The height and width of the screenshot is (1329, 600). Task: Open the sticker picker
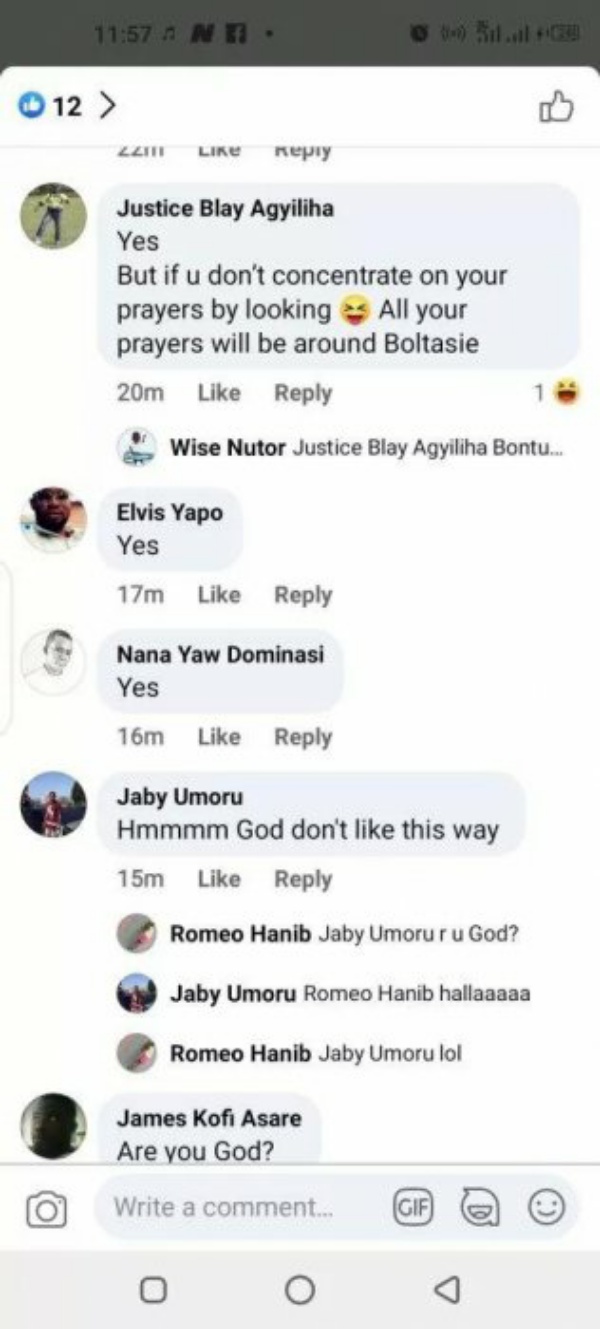[479, 1207]
